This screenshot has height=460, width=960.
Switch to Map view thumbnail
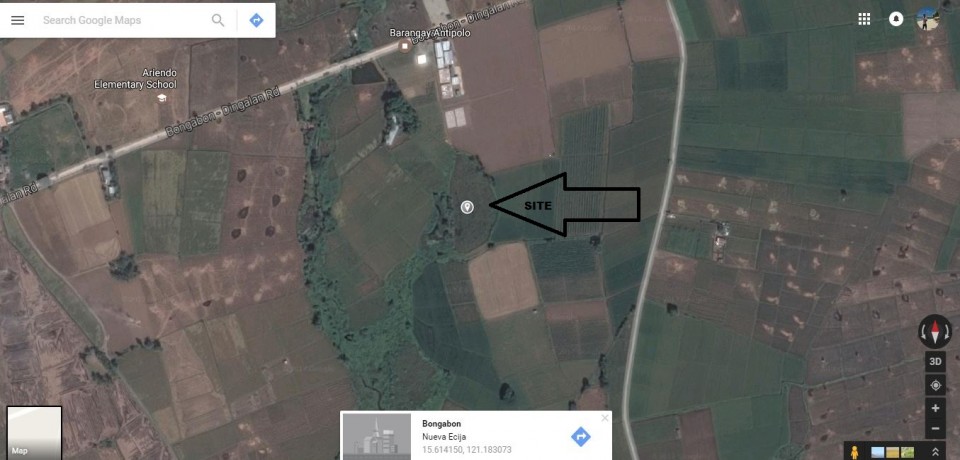pyautogui.click(x=34, y=432)
